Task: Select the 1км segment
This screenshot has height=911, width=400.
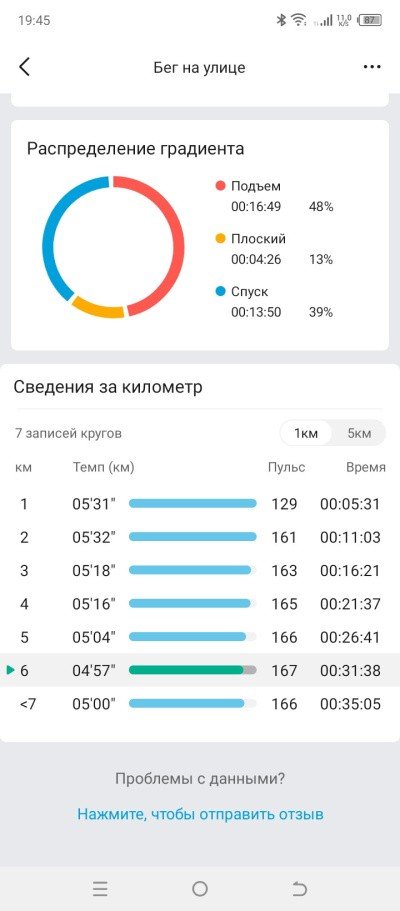Action: (x=306, y=433)
